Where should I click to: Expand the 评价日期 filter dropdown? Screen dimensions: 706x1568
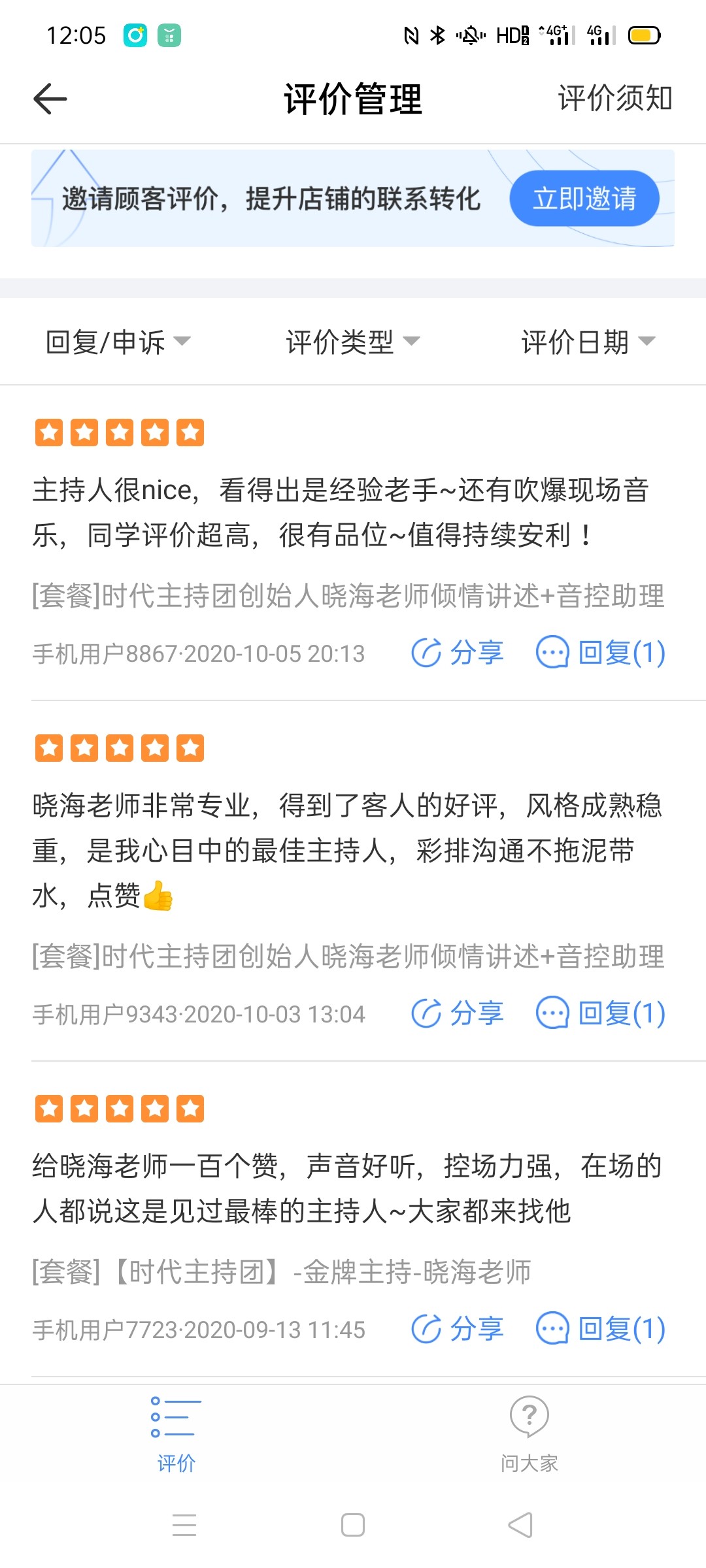pos(588,342)
